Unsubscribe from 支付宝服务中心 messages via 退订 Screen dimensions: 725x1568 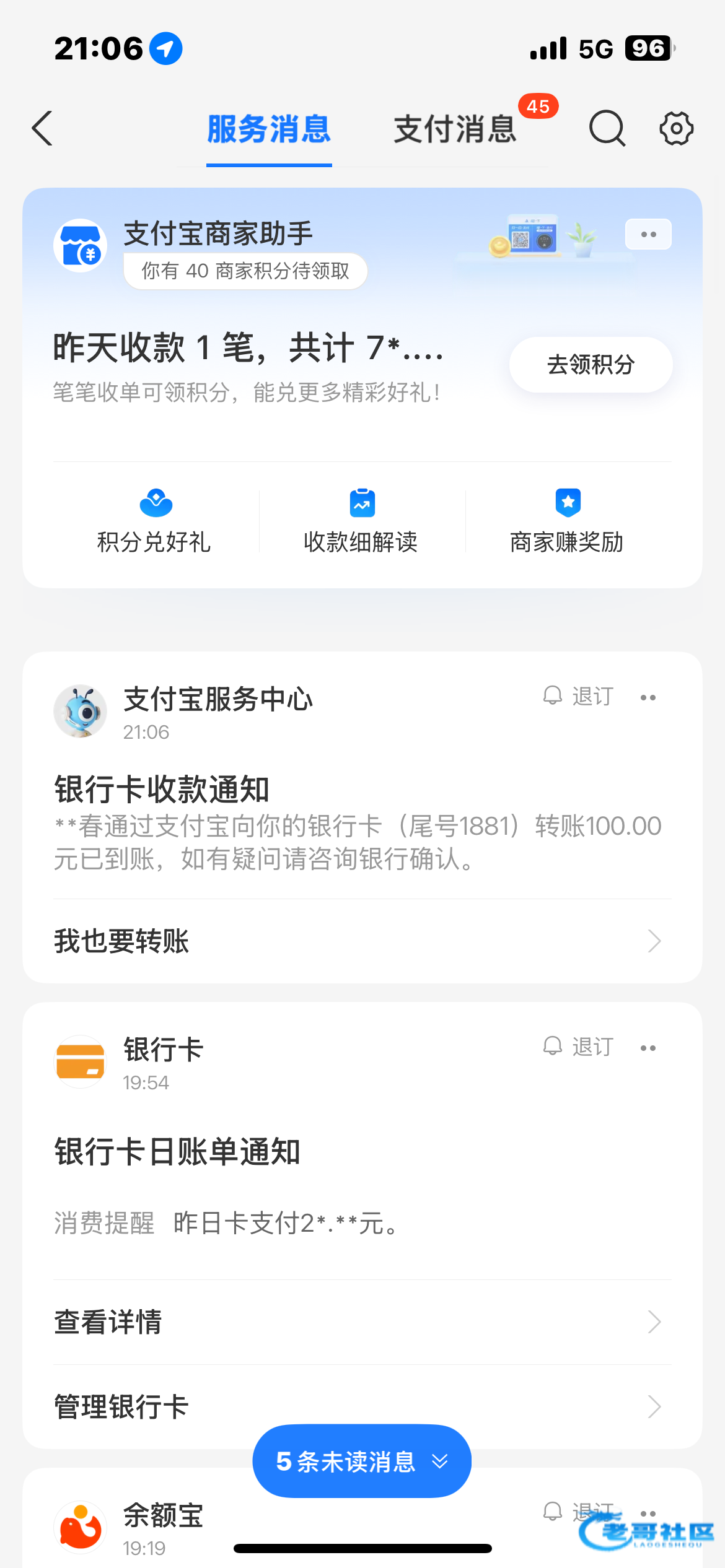tap(579, 697)
